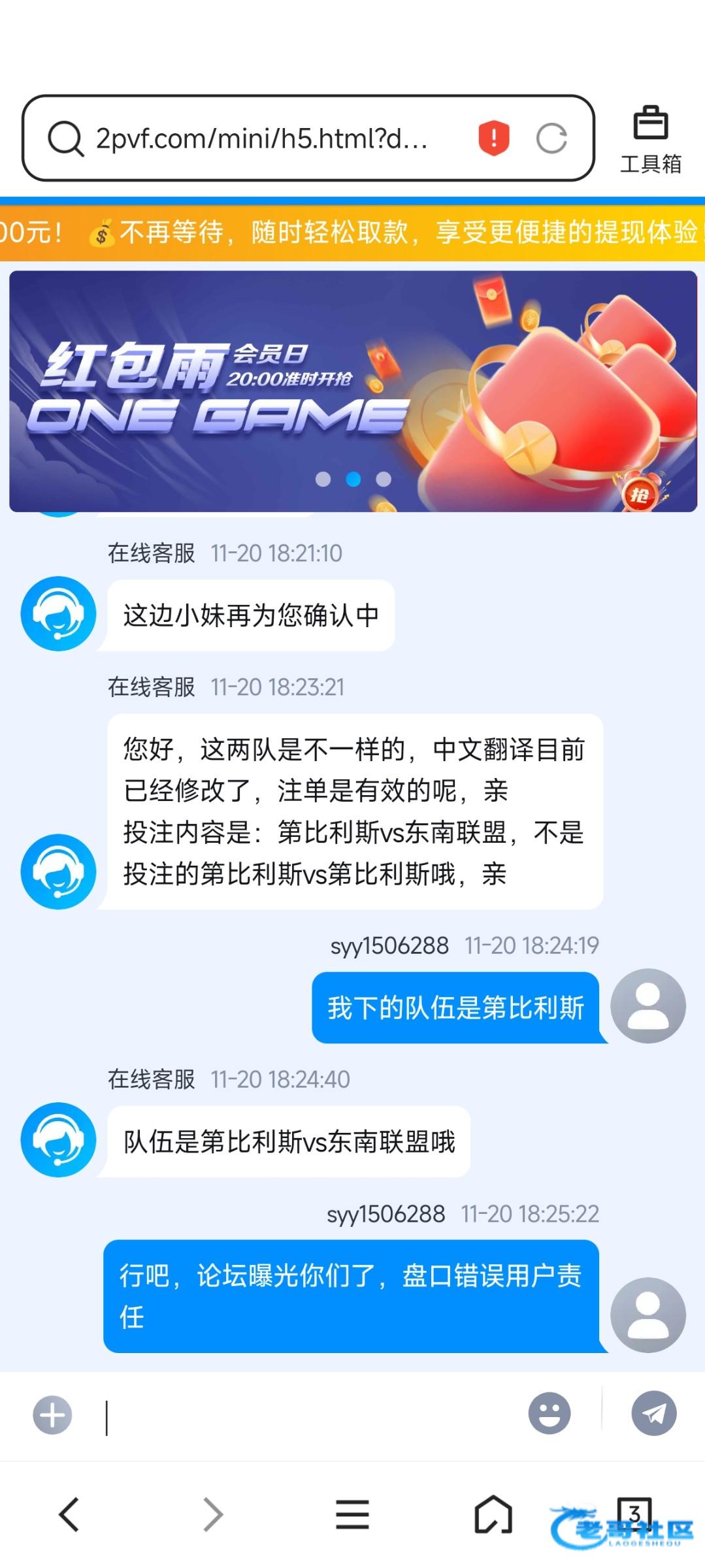The height and width of the screenshot is (1568, 705).
Task: Select the third banner page dot
Action: [x=384, y=480]
